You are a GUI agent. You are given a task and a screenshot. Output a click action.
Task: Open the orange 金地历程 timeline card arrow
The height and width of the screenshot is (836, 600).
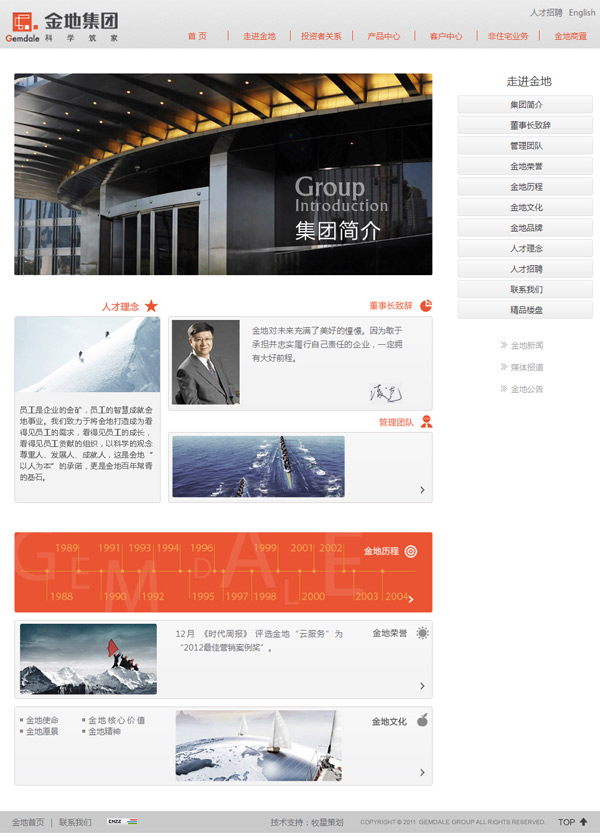point(411,600)
